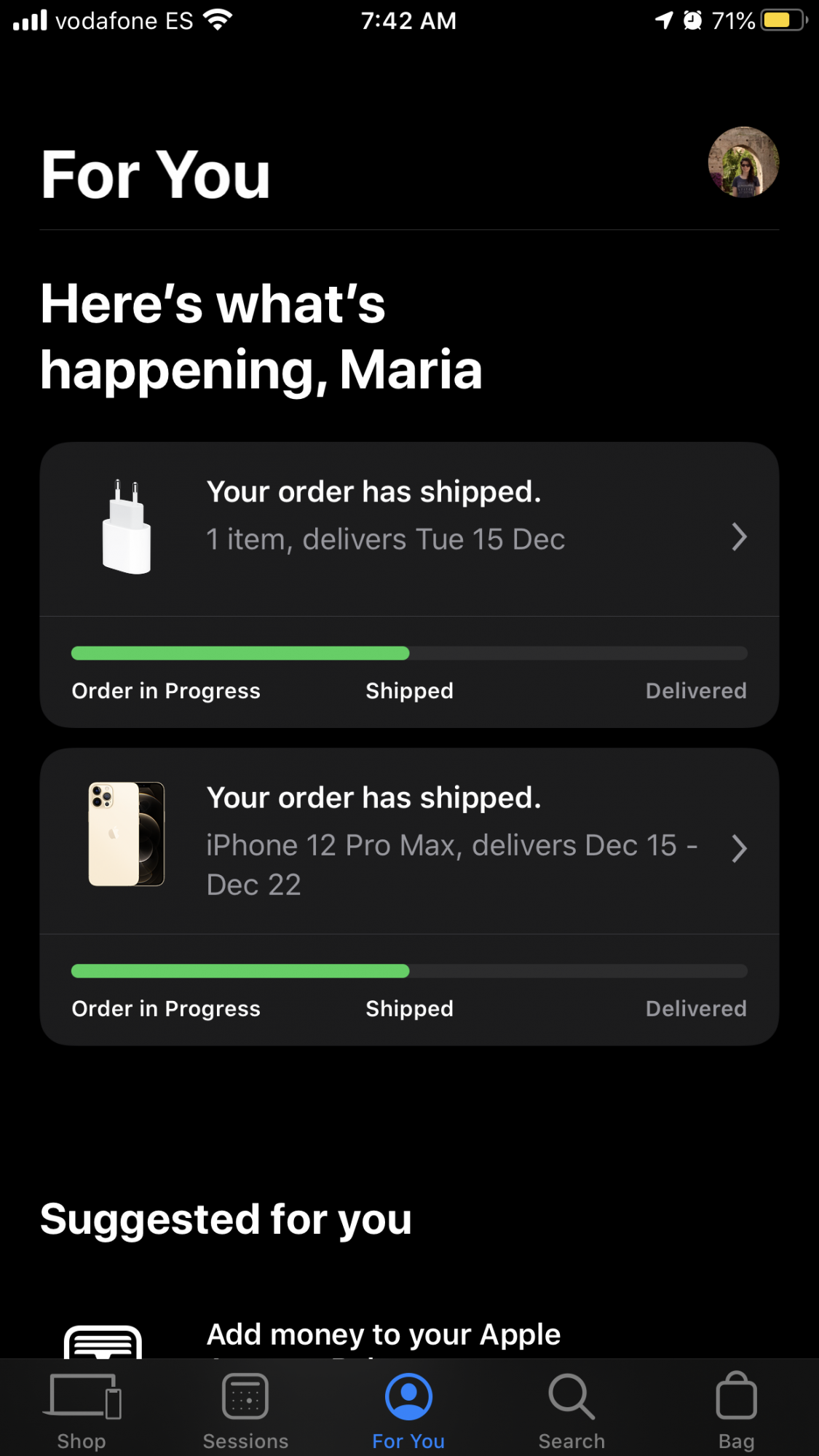Open the Bag tab

736,1410
